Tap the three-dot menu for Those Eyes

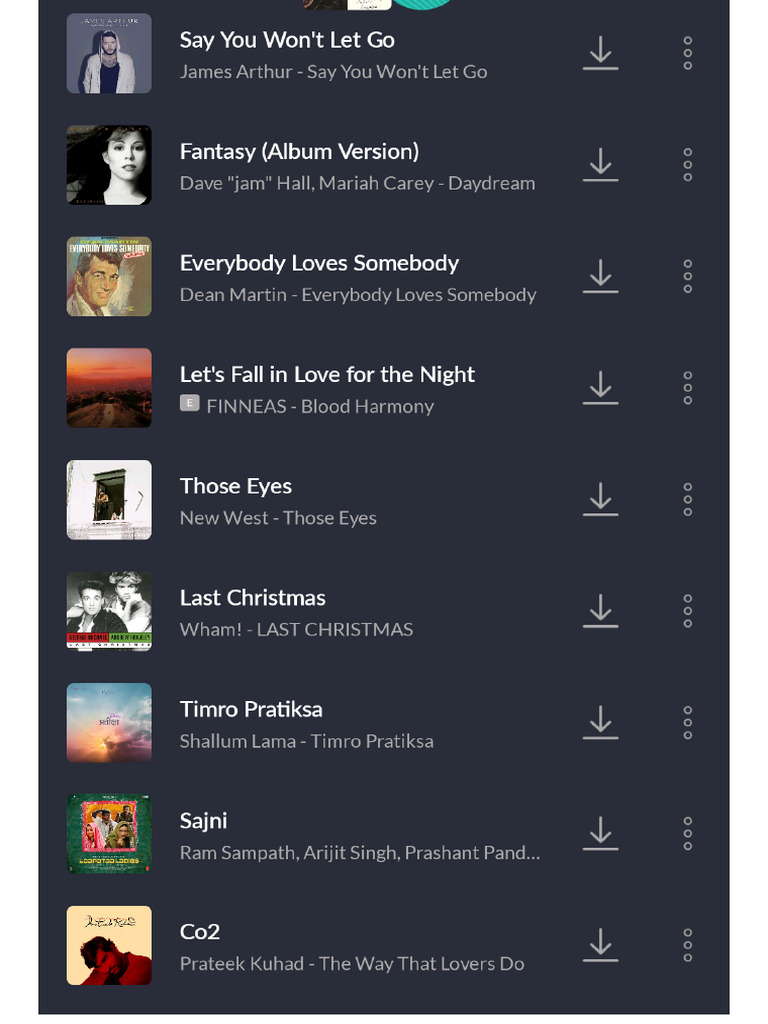[x=687, y=500]
